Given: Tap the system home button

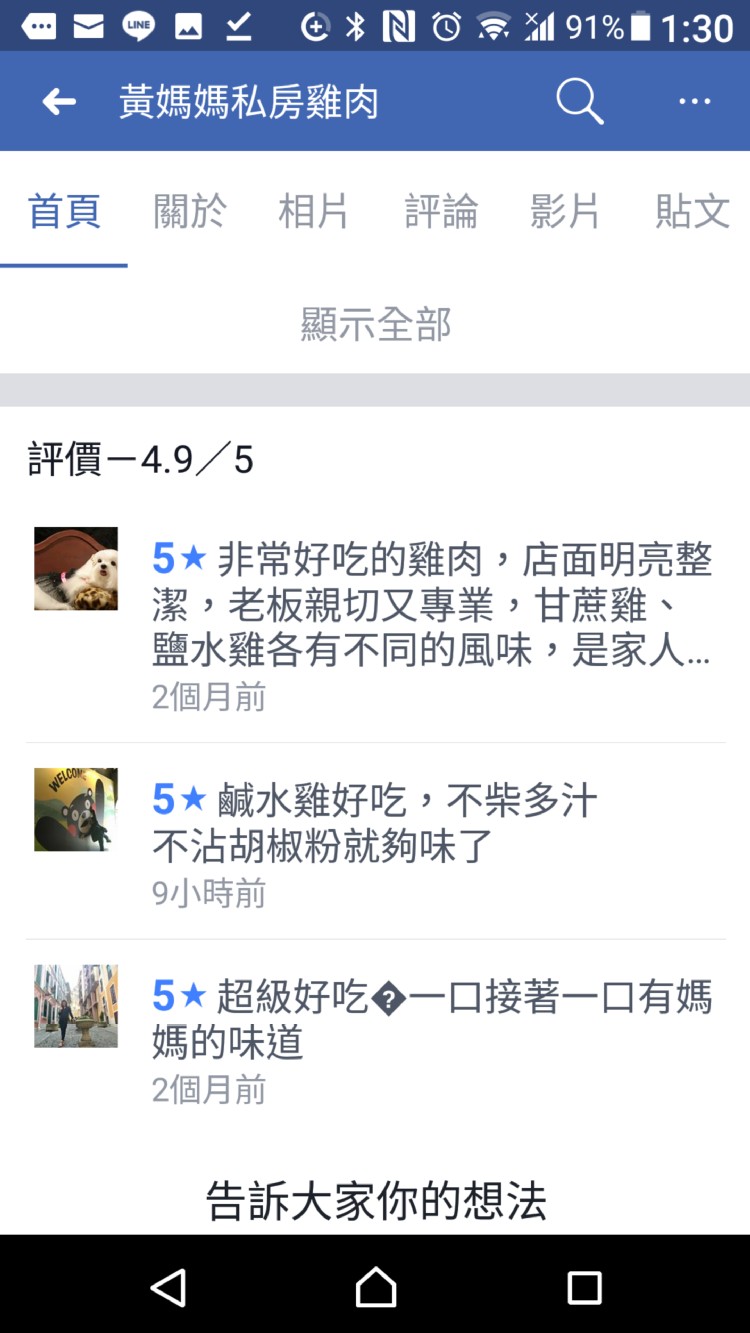Looking at the screenshot, I should pos(375,1287).
